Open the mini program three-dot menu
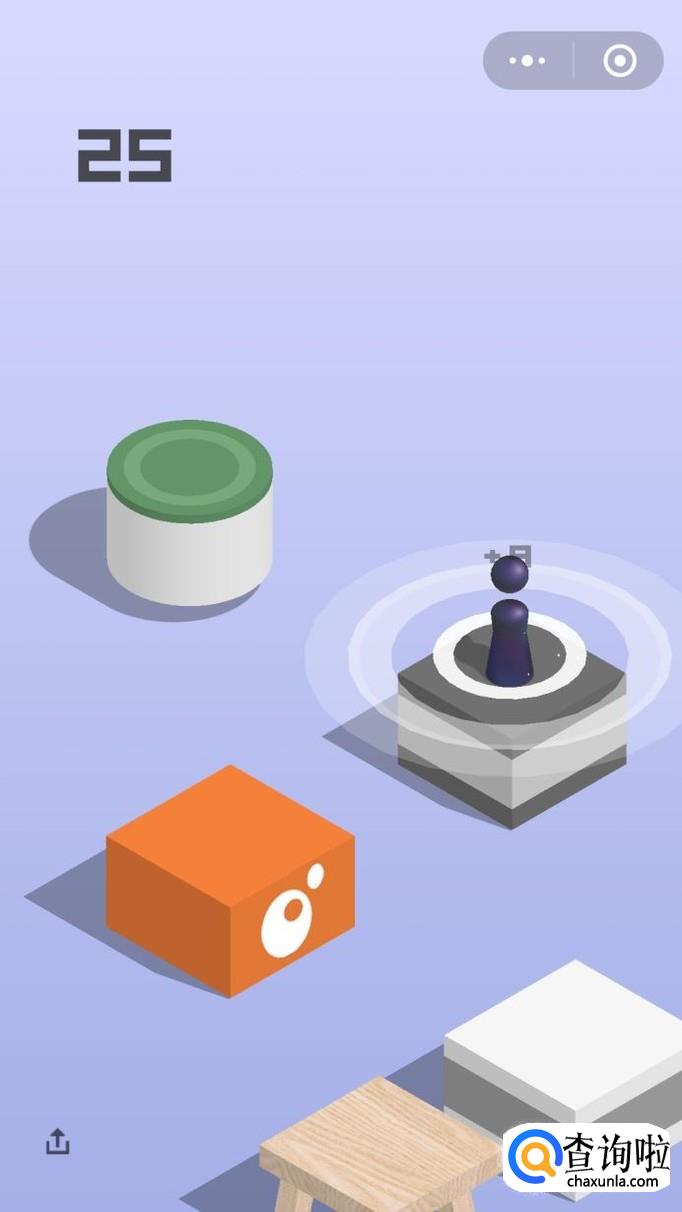Viewport: 682px width, 1212px height. (x=527, y=61)
